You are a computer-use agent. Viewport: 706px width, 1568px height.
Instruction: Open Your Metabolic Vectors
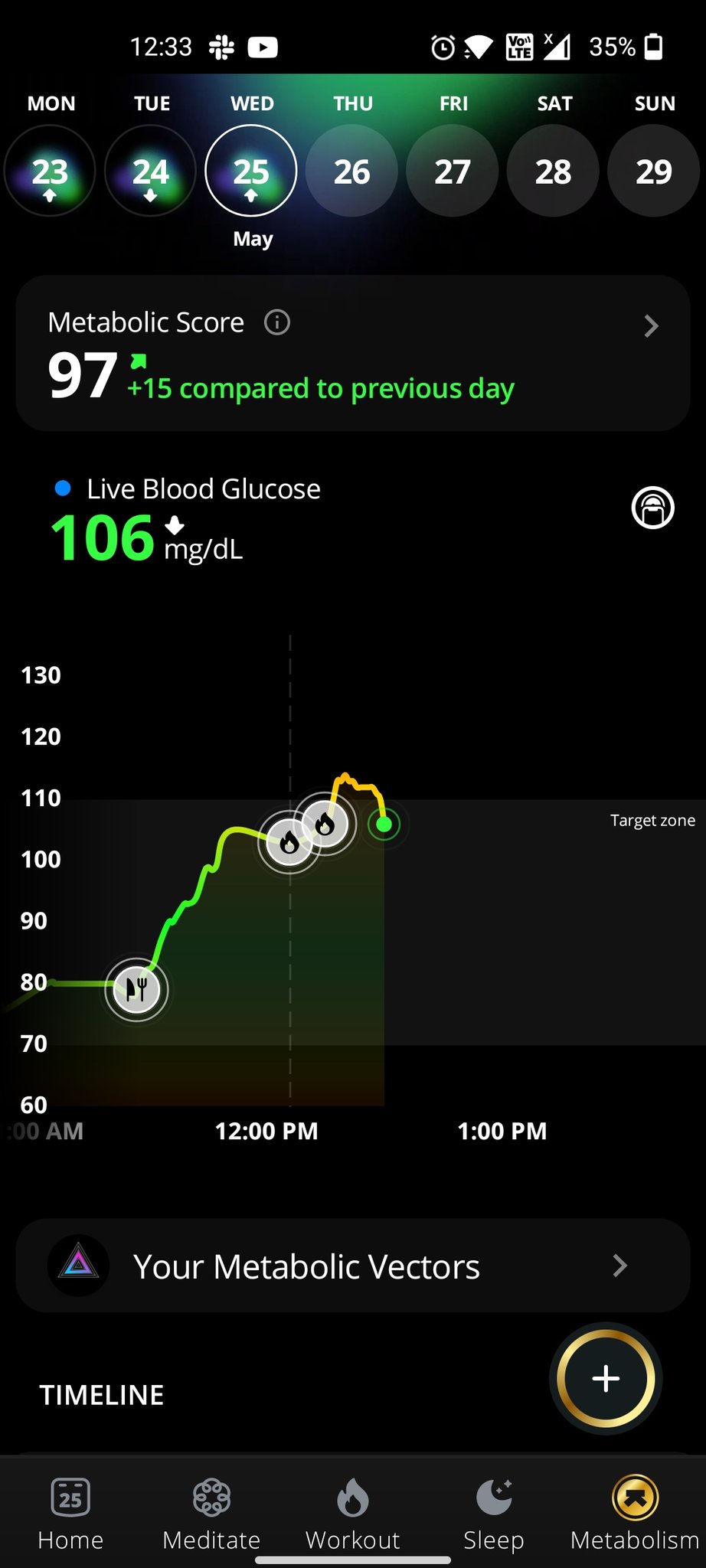[353, 1266]
